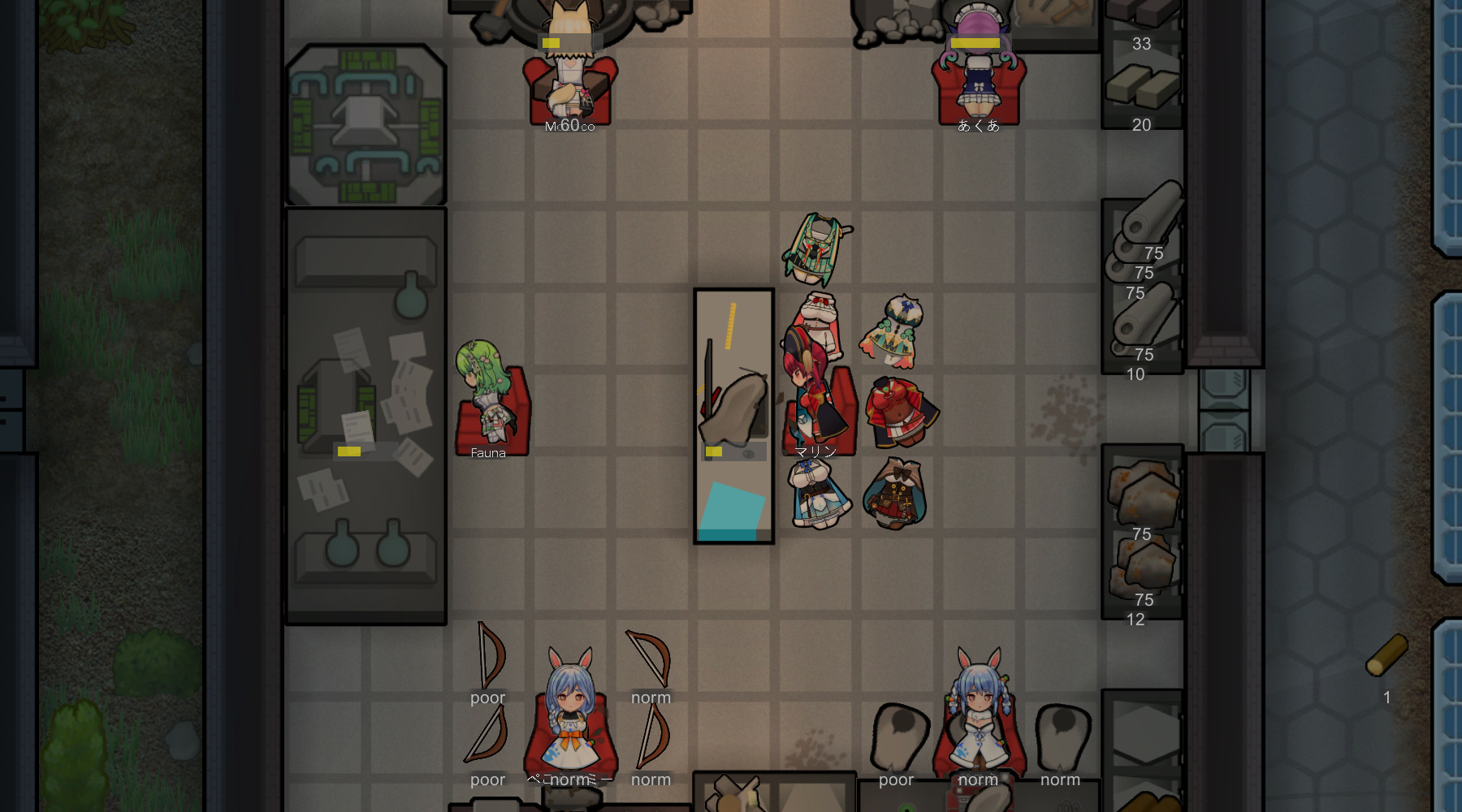Select the fox-eared colonist in the top armchair

569,69
